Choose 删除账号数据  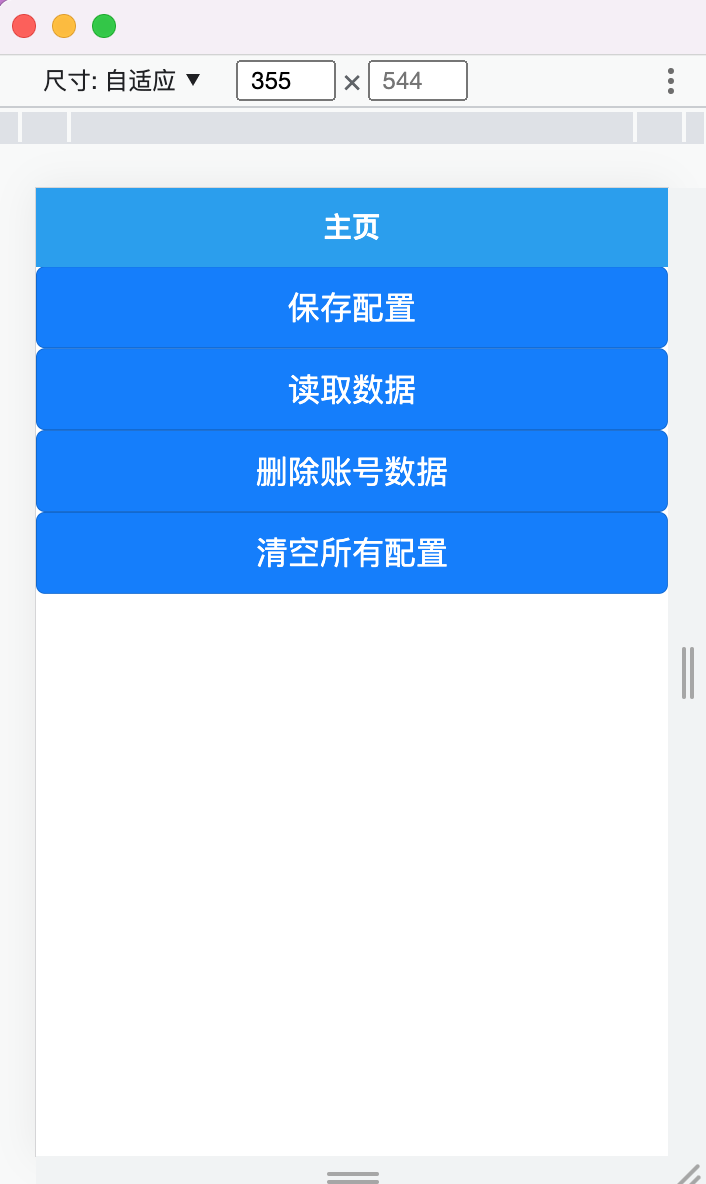352,471
